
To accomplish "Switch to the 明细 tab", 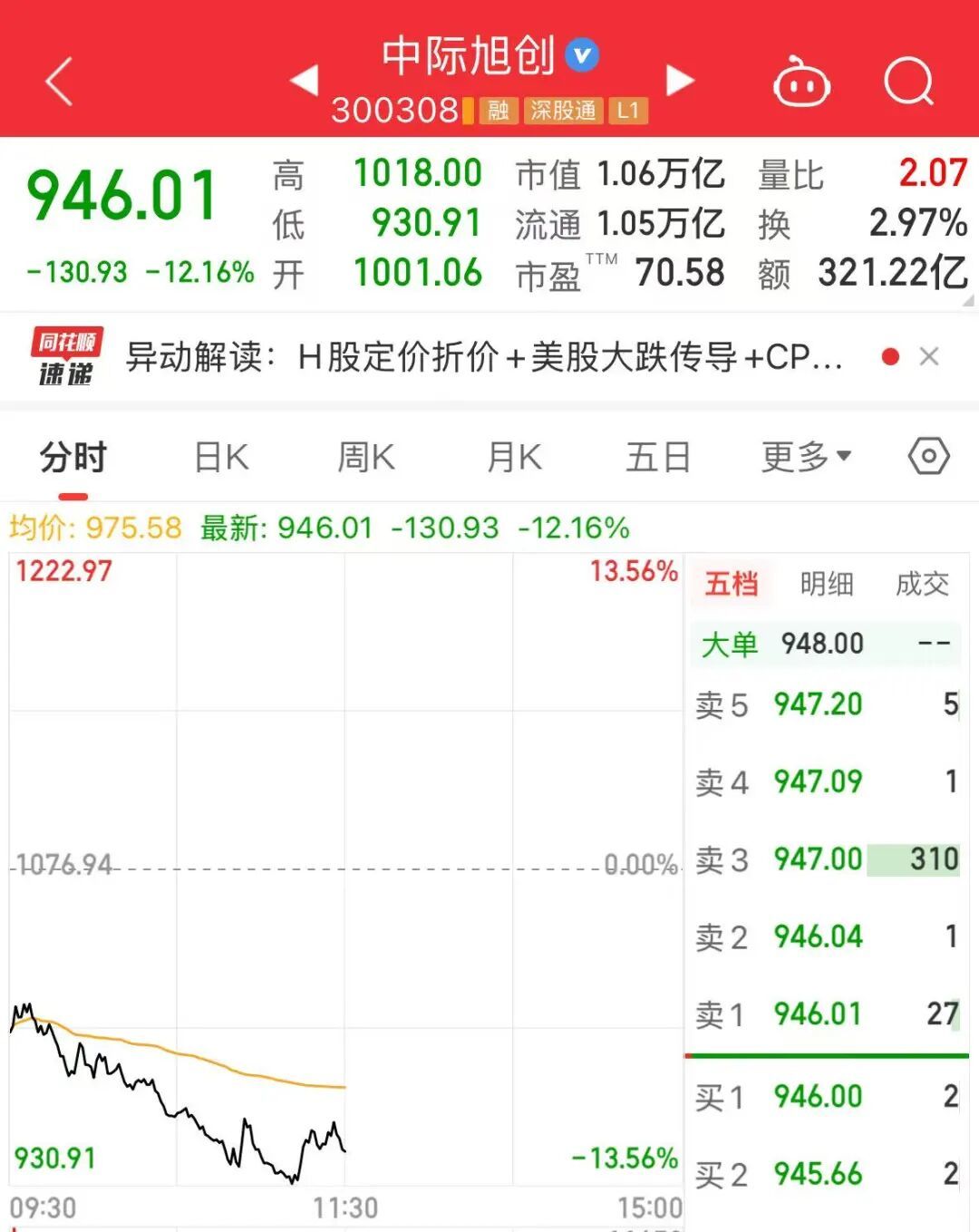I will point(827,583).
